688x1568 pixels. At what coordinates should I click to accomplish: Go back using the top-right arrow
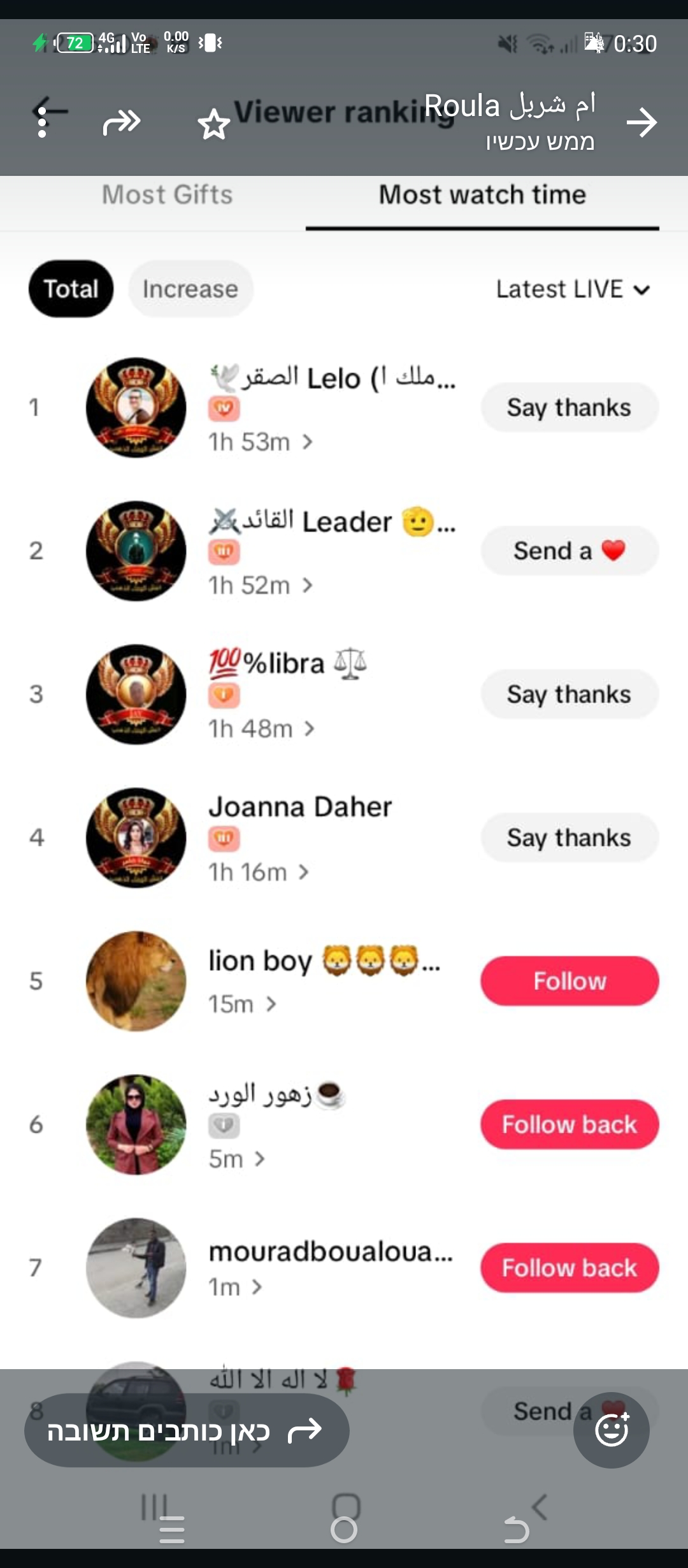[641, 122]
